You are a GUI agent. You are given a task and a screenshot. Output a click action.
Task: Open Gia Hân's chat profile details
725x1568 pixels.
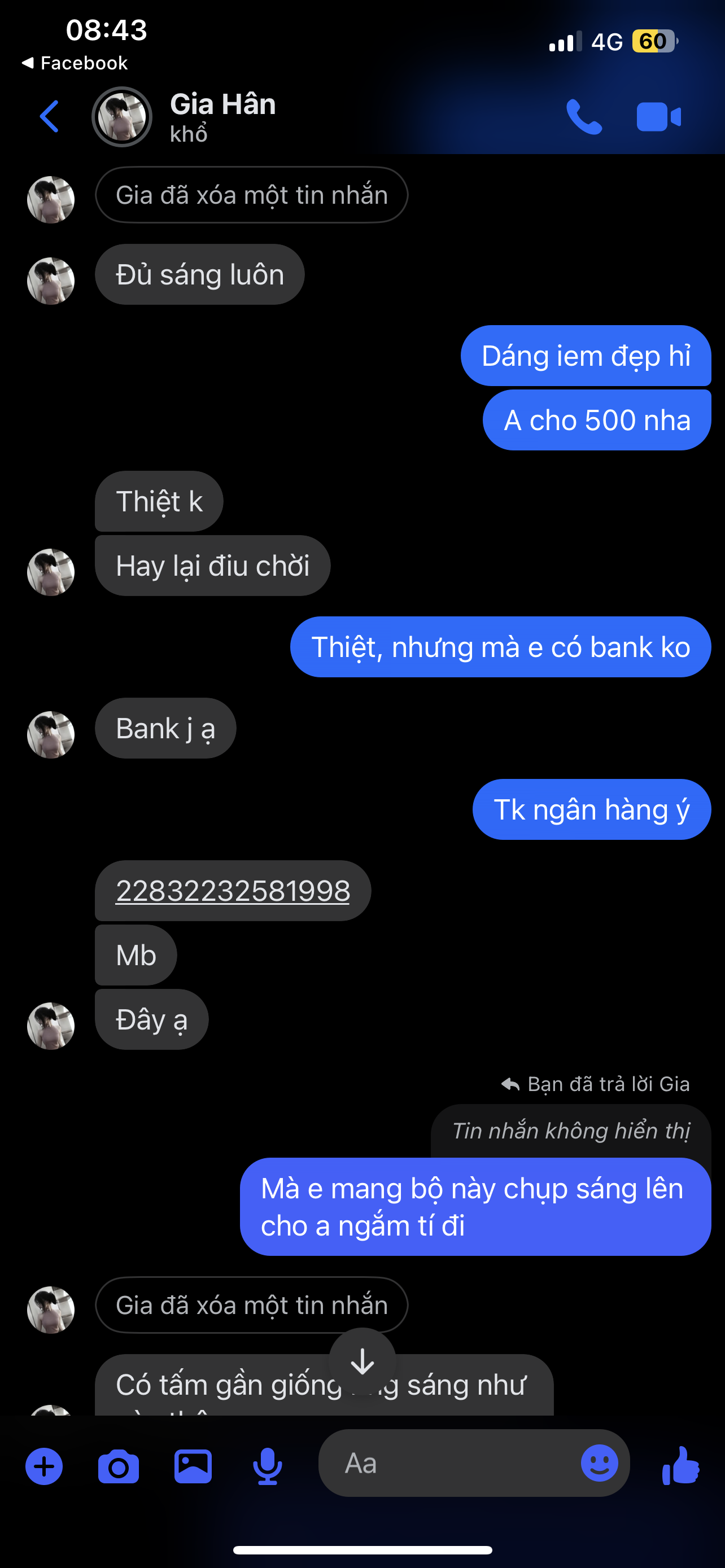pos(222,116)
